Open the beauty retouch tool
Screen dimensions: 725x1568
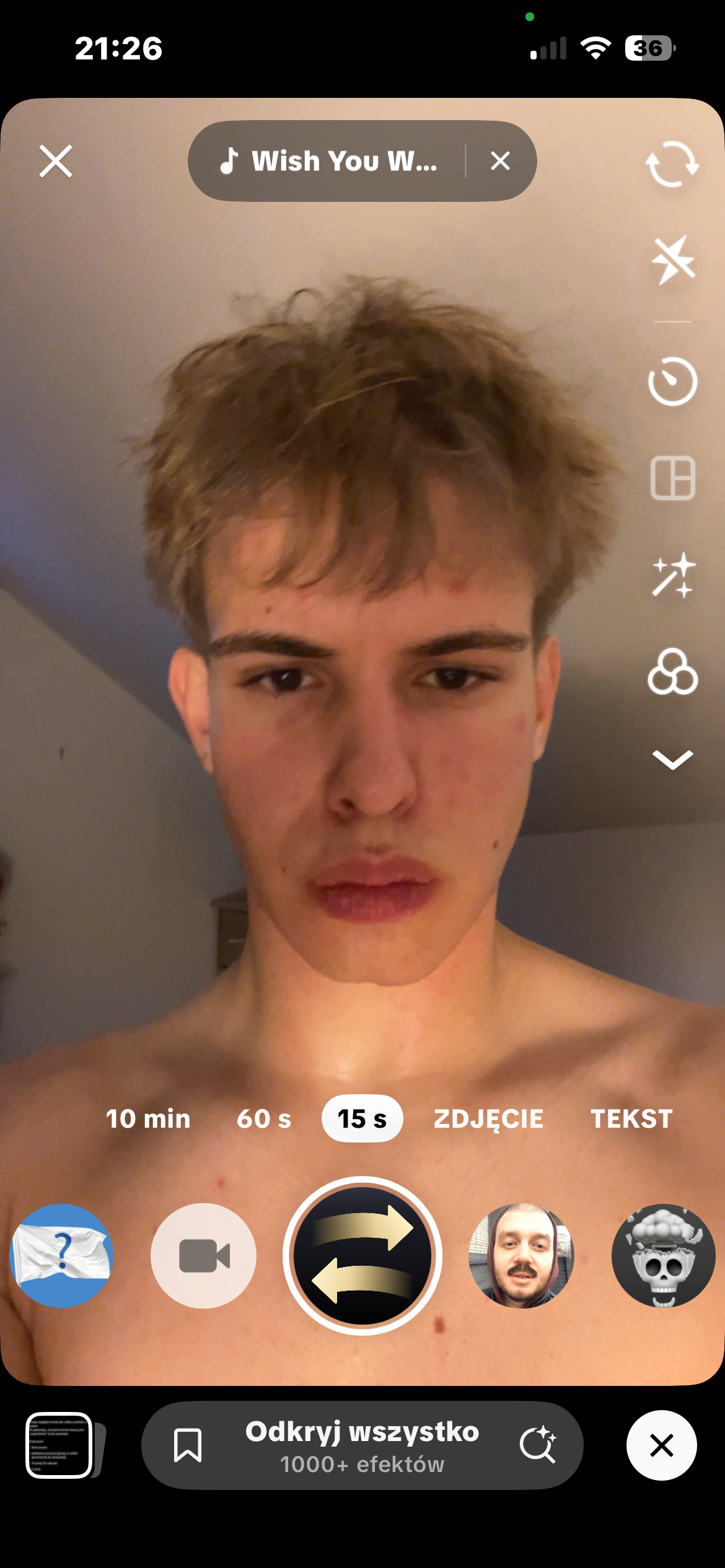click(672, 575)
